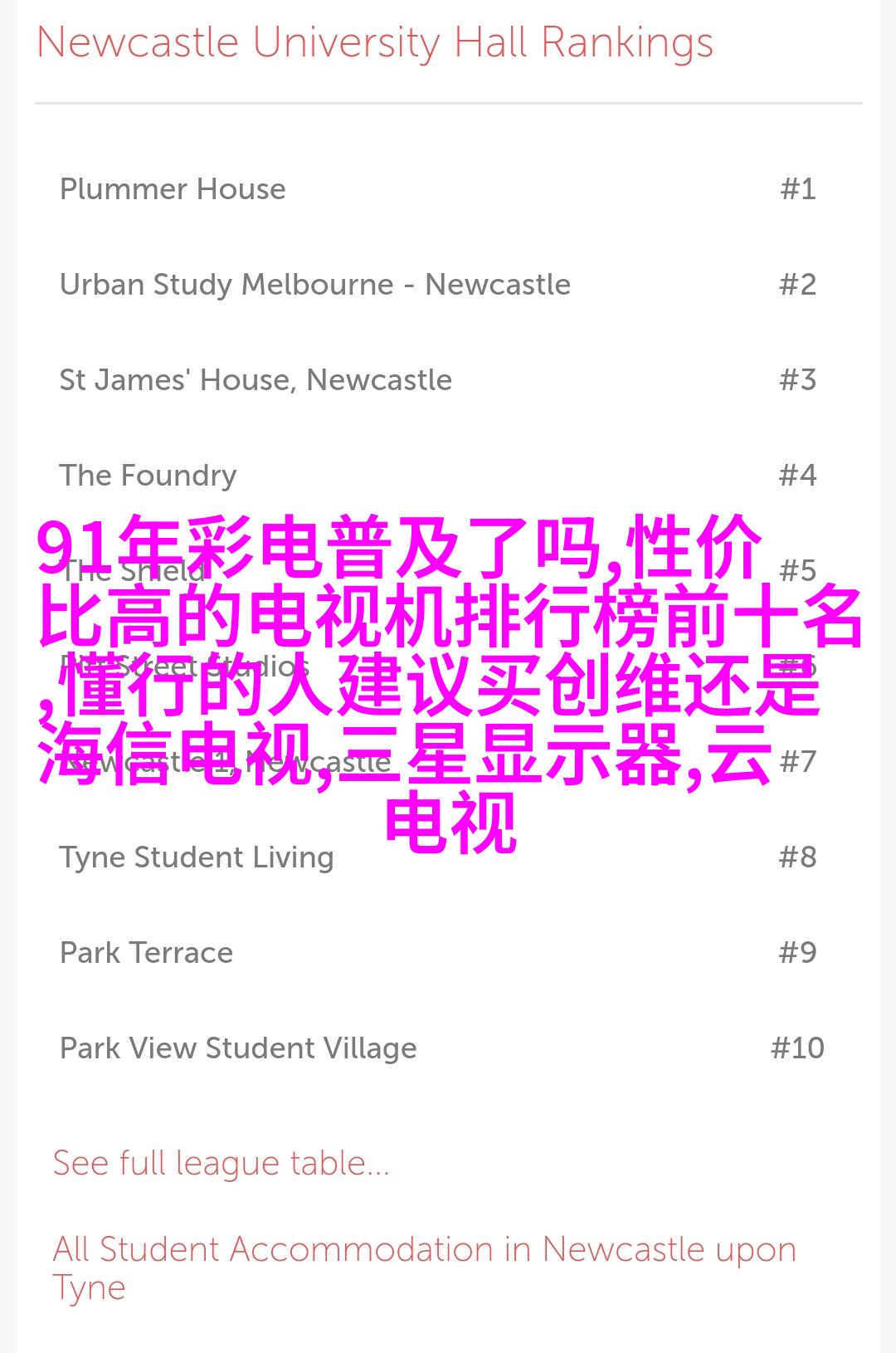
Task: Select the Park Terrace row
Action: (147, 953)
